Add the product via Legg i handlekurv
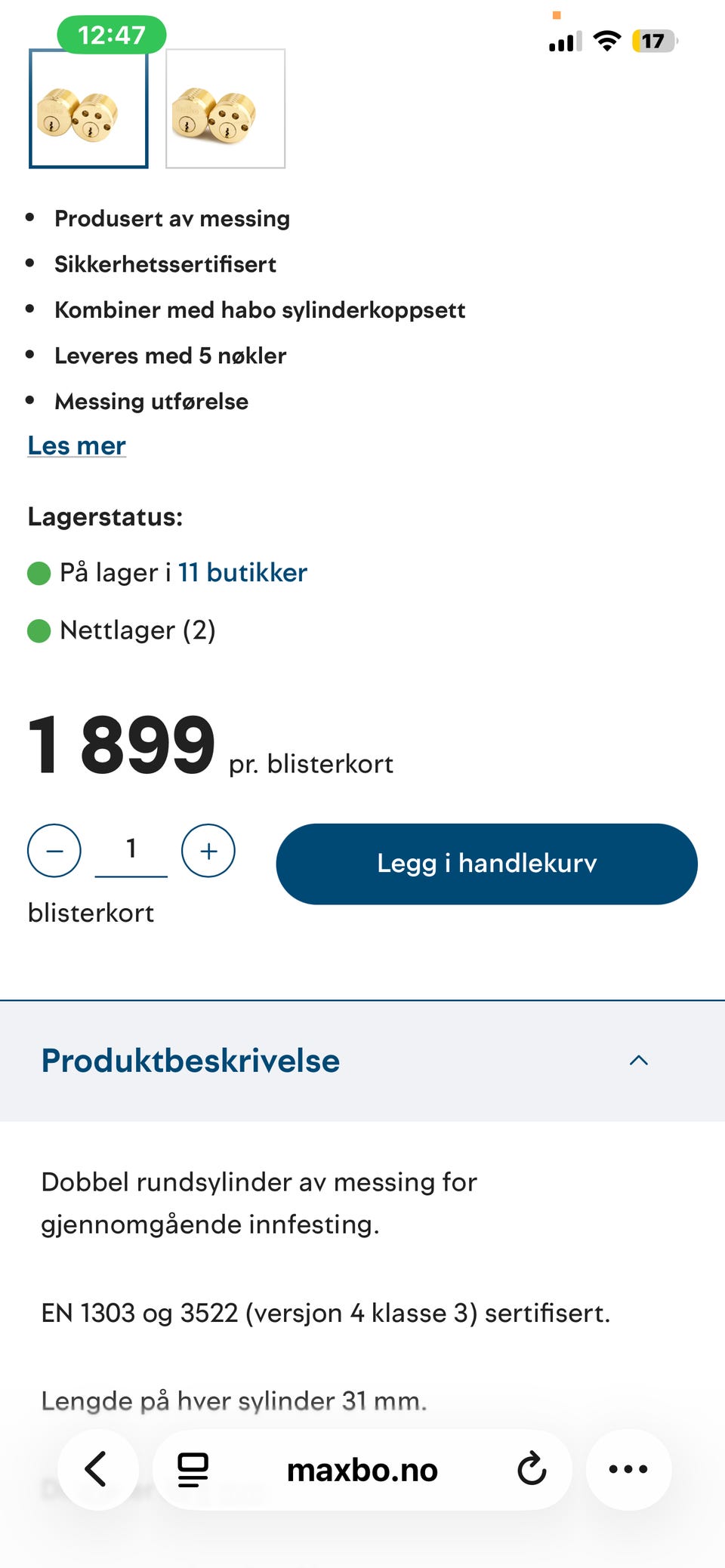 487,864
